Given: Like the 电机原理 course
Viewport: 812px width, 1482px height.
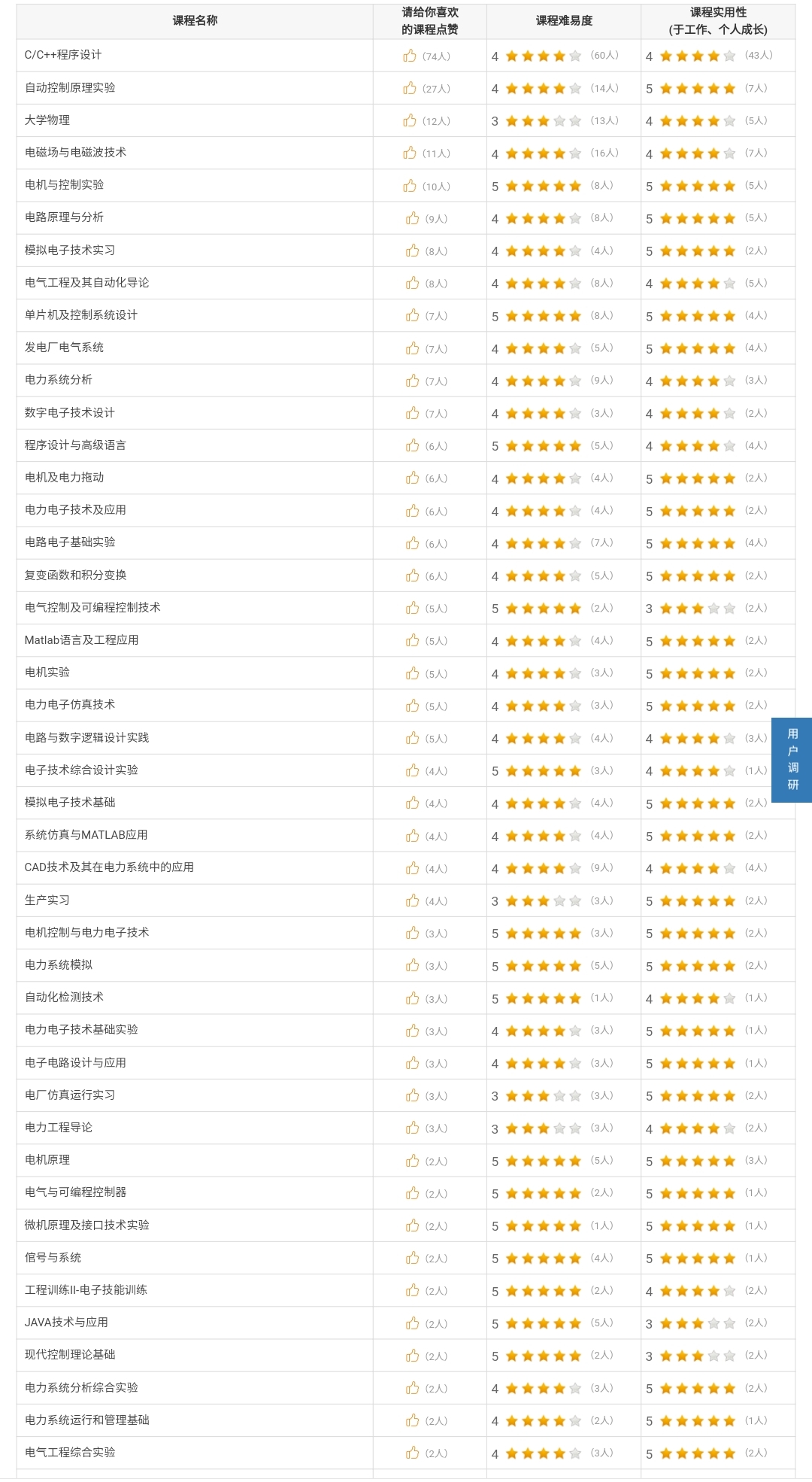Looking at the screenshot, I should 412,1161.
